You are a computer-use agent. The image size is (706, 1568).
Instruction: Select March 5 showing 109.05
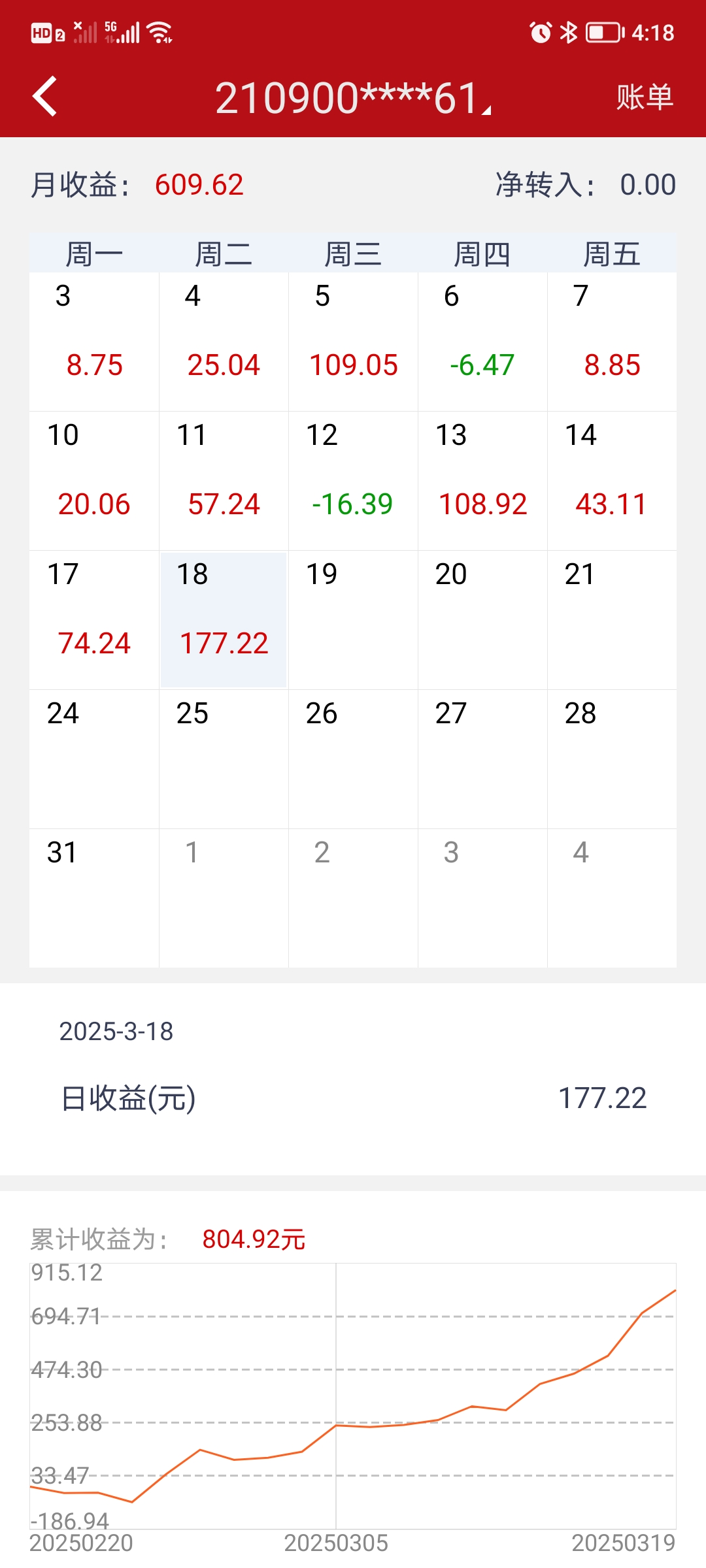(x=353, y=342)
